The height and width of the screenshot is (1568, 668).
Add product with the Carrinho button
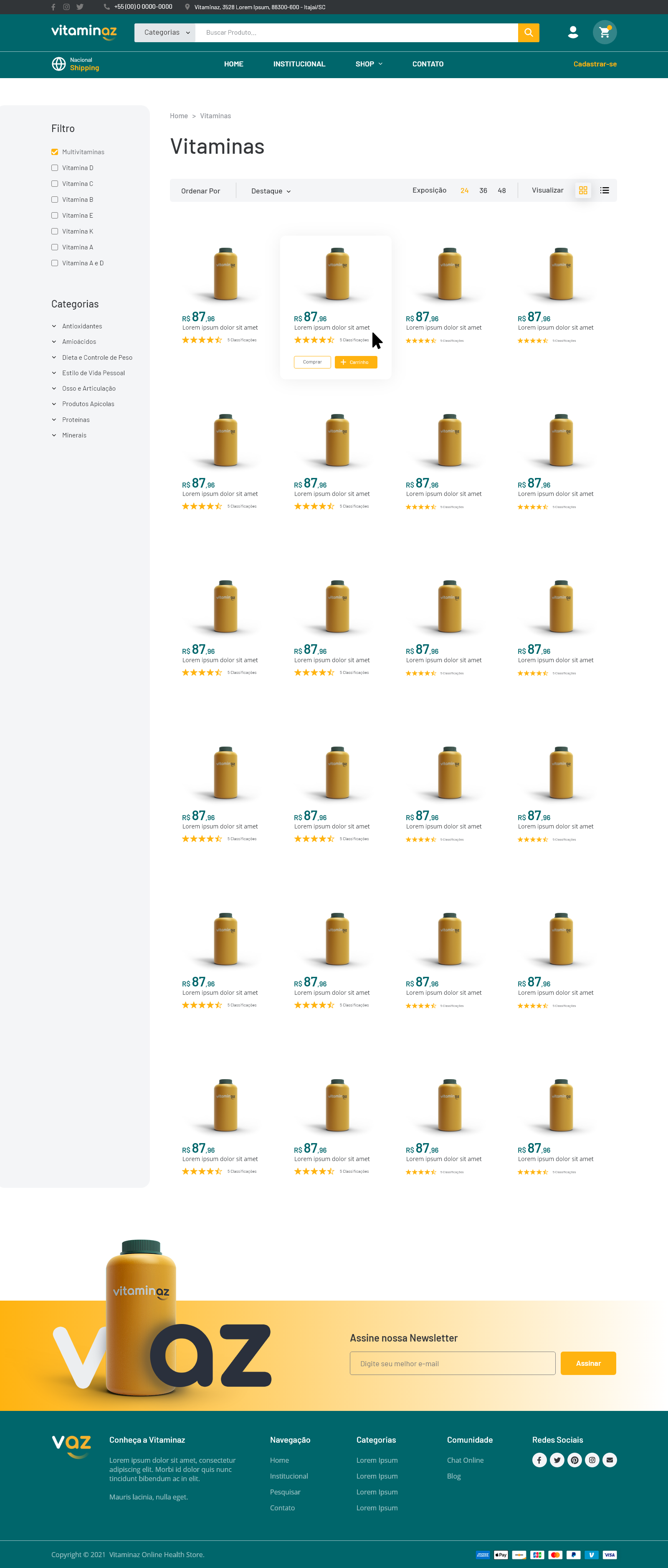(x=355, y=362)
